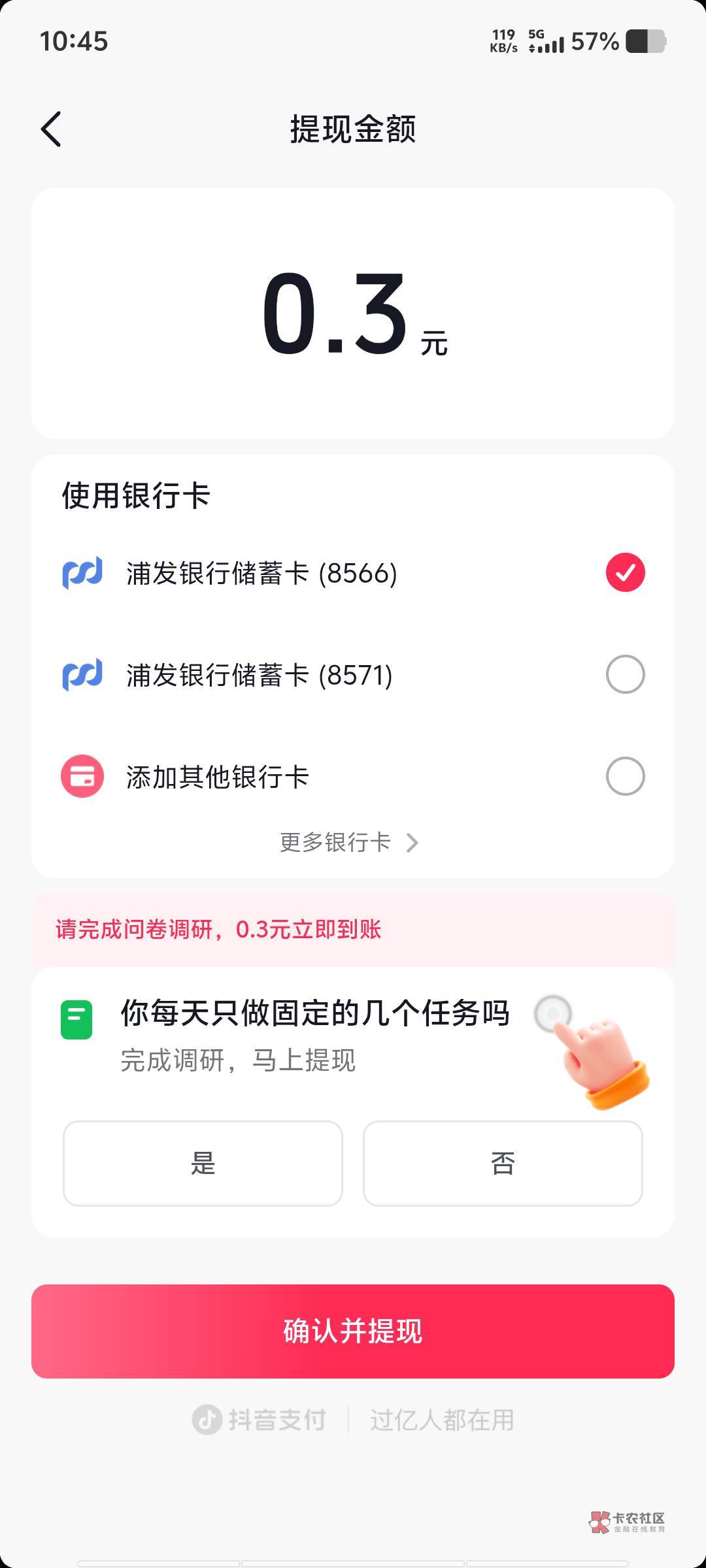The width and height of the screenshot is (706, 1568).
Task: Answer 是 to the survey question
Action: 203,1163
